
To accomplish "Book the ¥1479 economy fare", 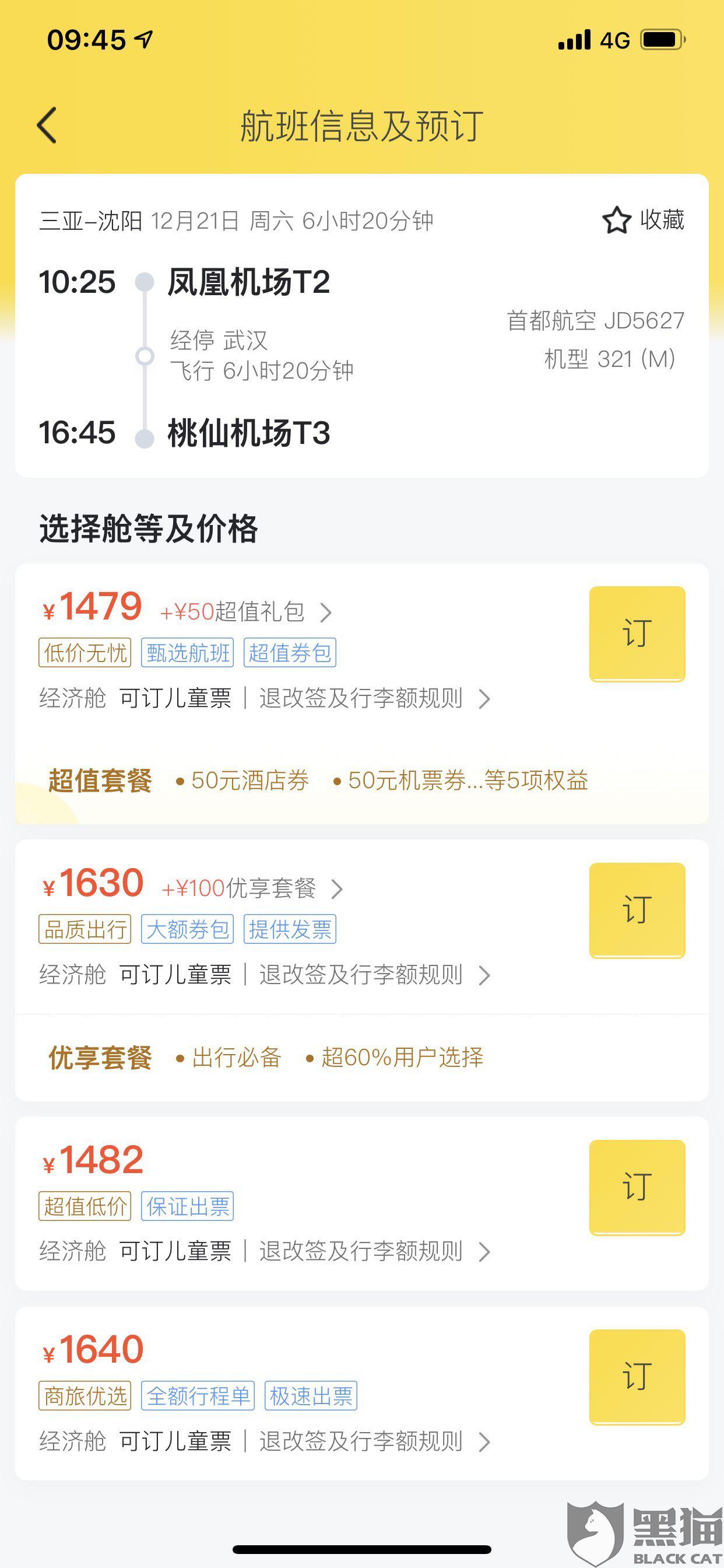I will (637, 633).
